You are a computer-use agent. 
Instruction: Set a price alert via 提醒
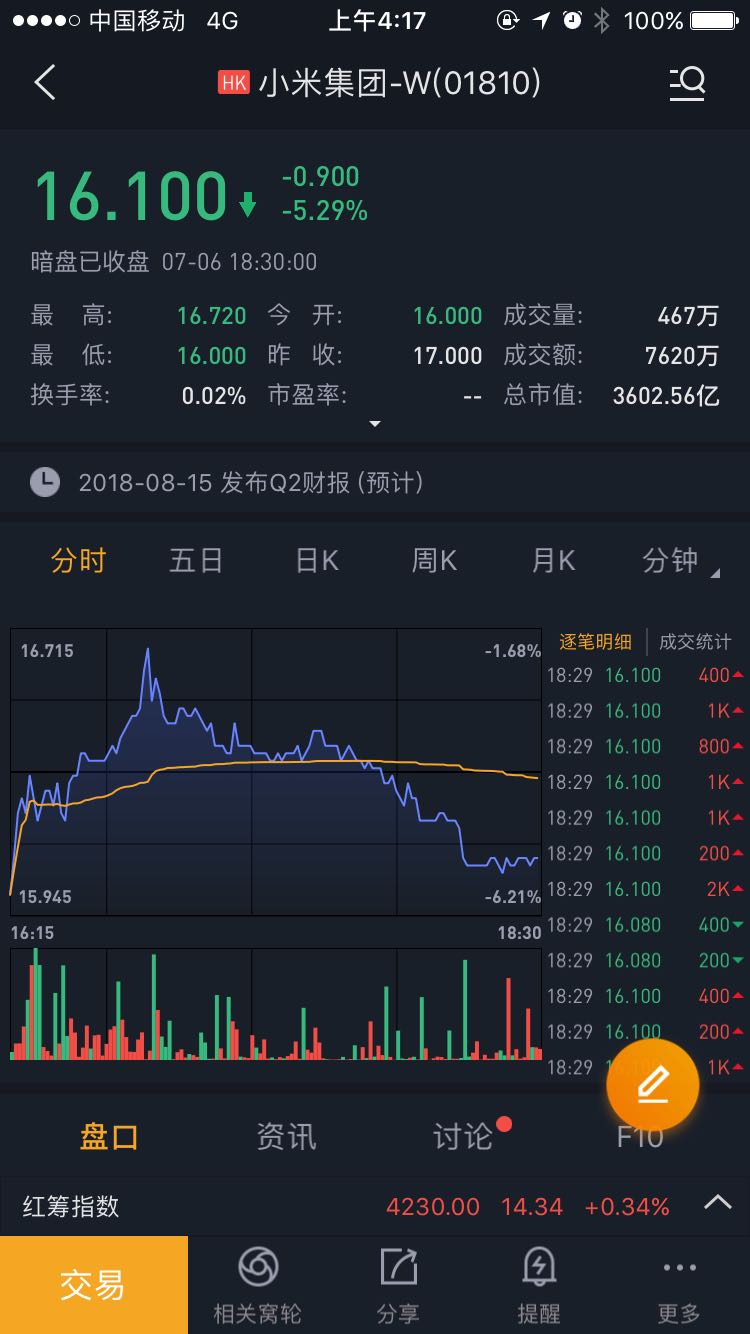(539, 1285)
